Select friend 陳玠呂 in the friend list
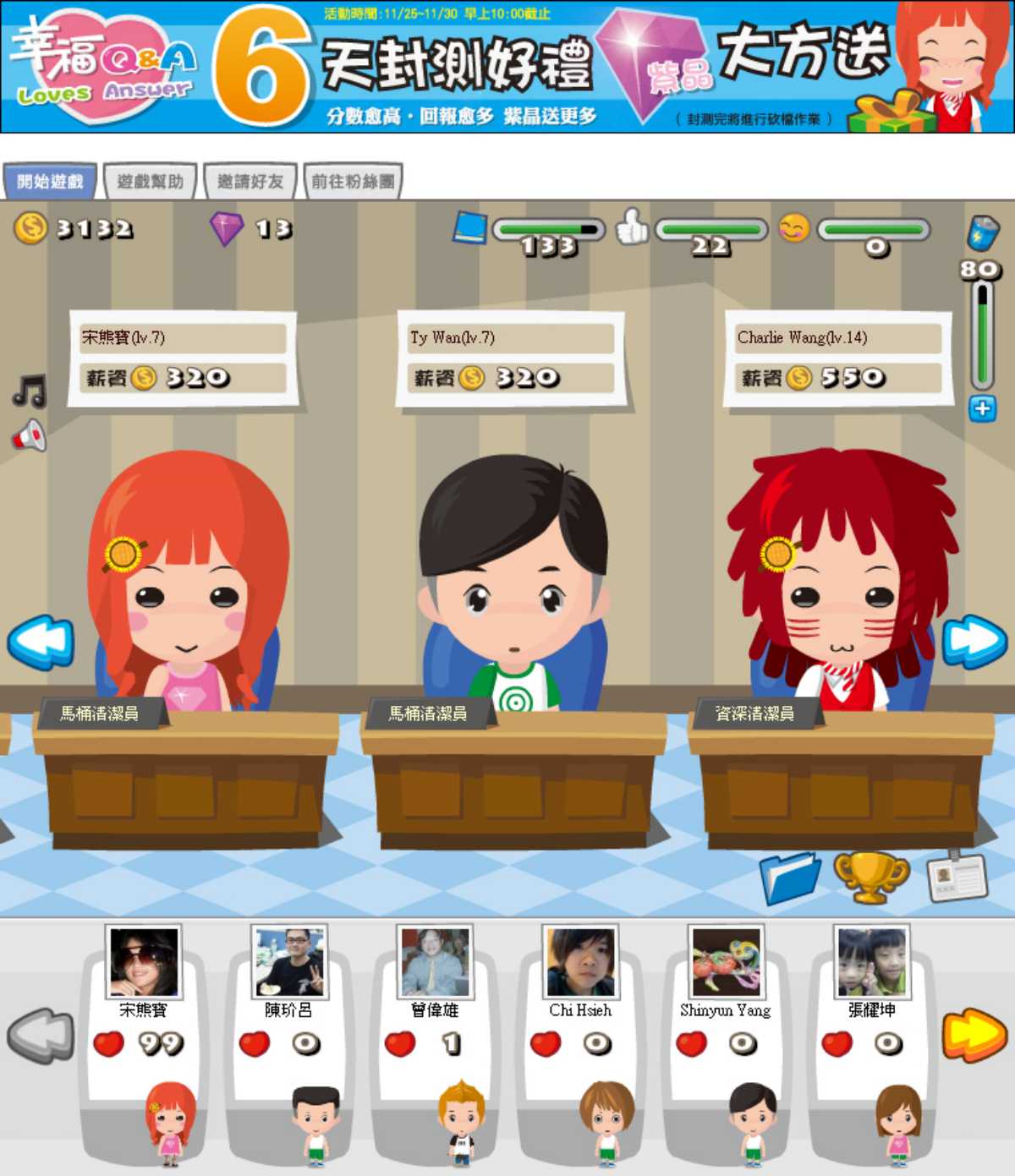The image size is (1015, 1176). [x=289, y=963]
